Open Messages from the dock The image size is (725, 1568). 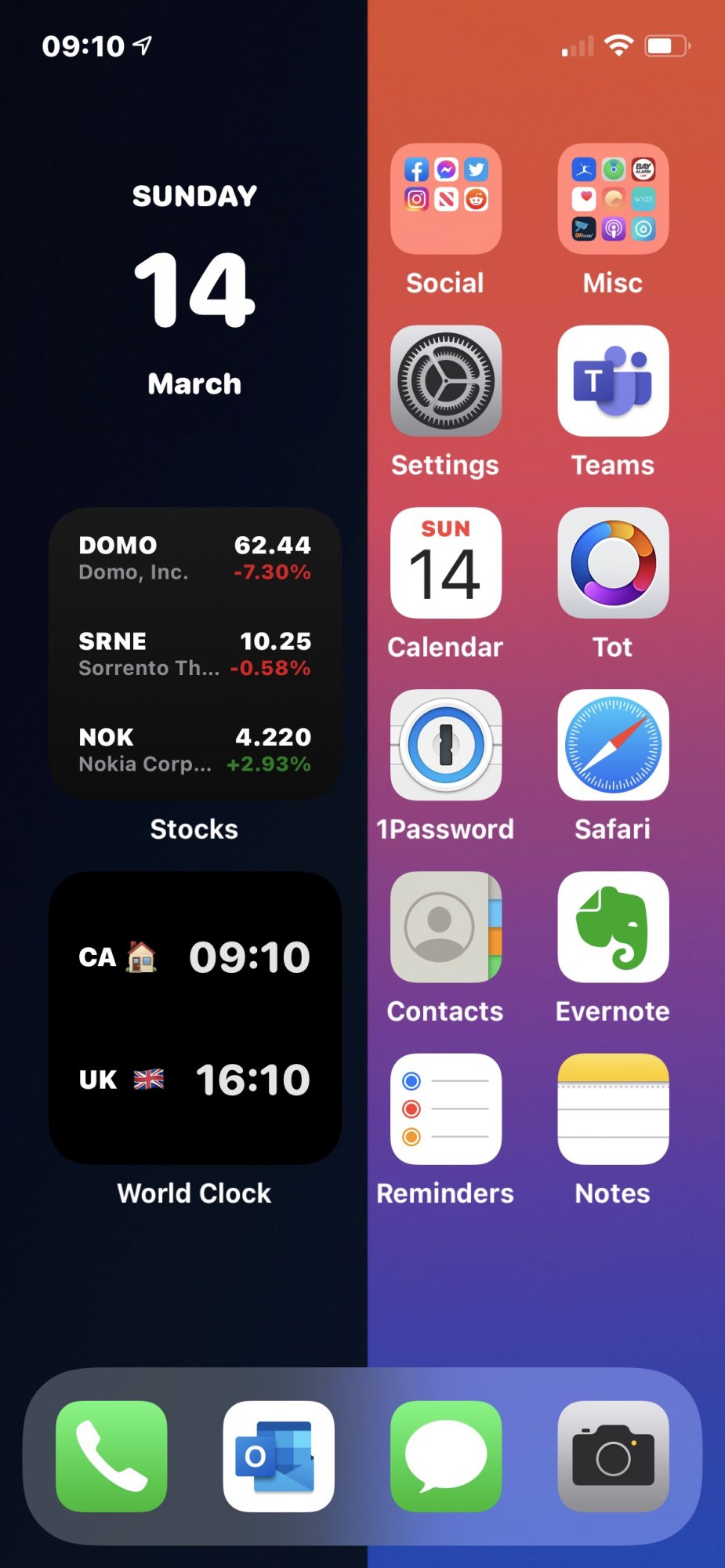coord(445,1456)
